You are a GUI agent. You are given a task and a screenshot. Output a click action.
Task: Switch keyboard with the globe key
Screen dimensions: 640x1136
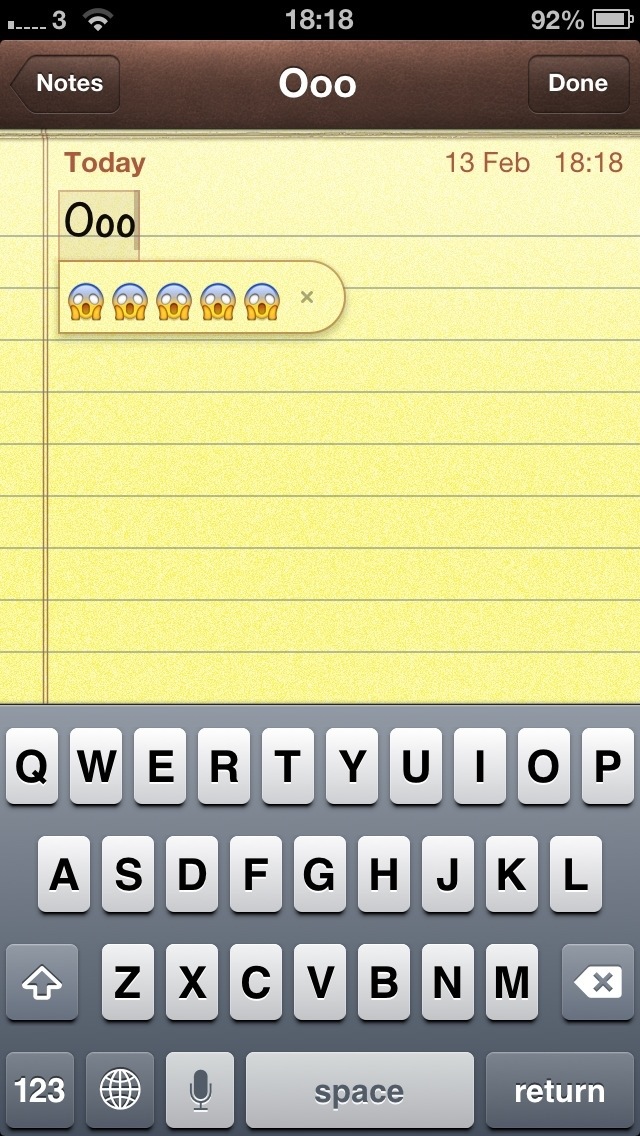pyautogui.click(x=120, y=1090)
